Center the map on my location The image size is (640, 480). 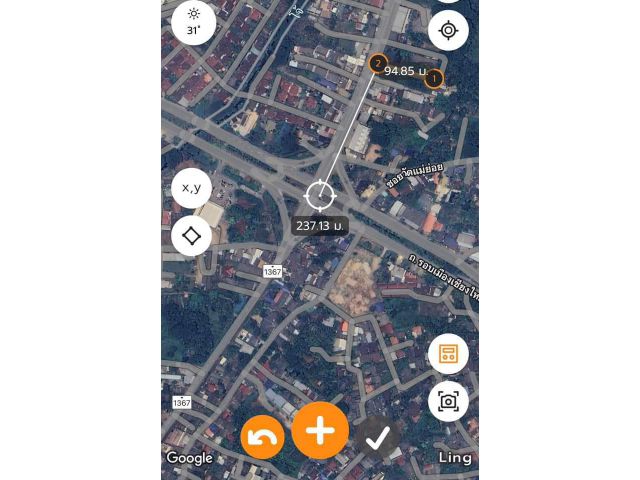point(448,30)
